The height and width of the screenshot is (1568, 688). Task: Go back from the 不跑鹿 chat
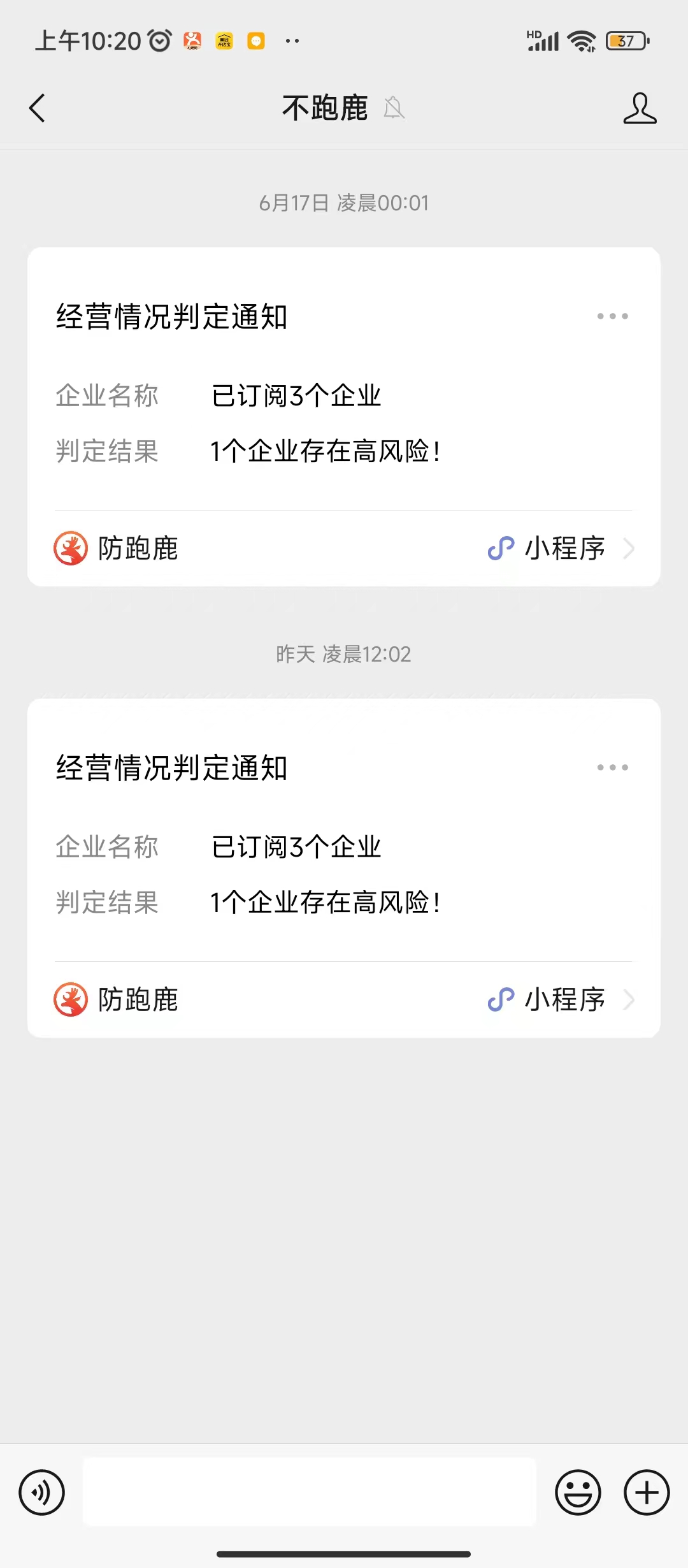click(x=38, y=108)
